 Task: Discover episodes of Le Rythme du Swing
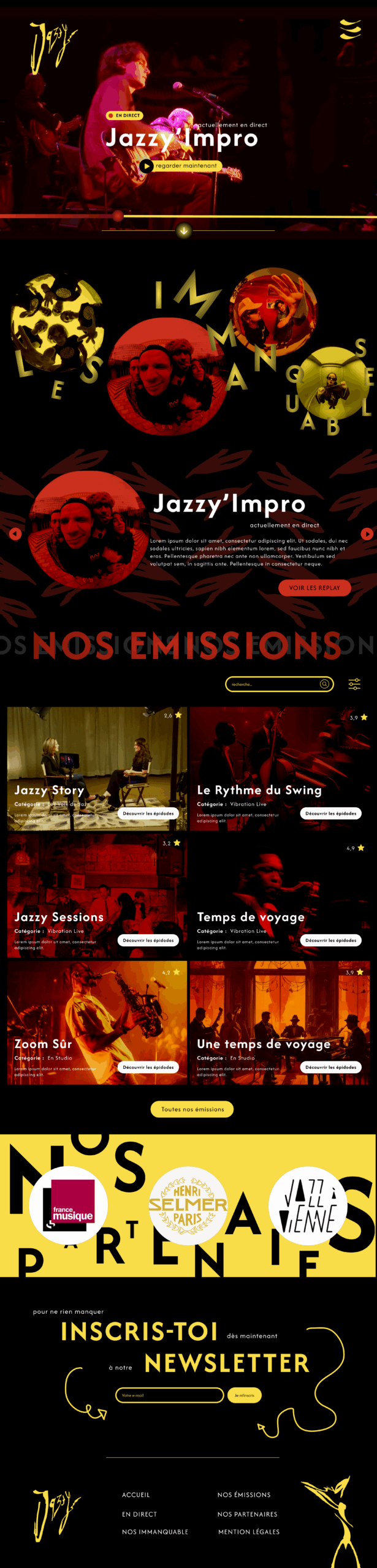(x=331, y=813)
